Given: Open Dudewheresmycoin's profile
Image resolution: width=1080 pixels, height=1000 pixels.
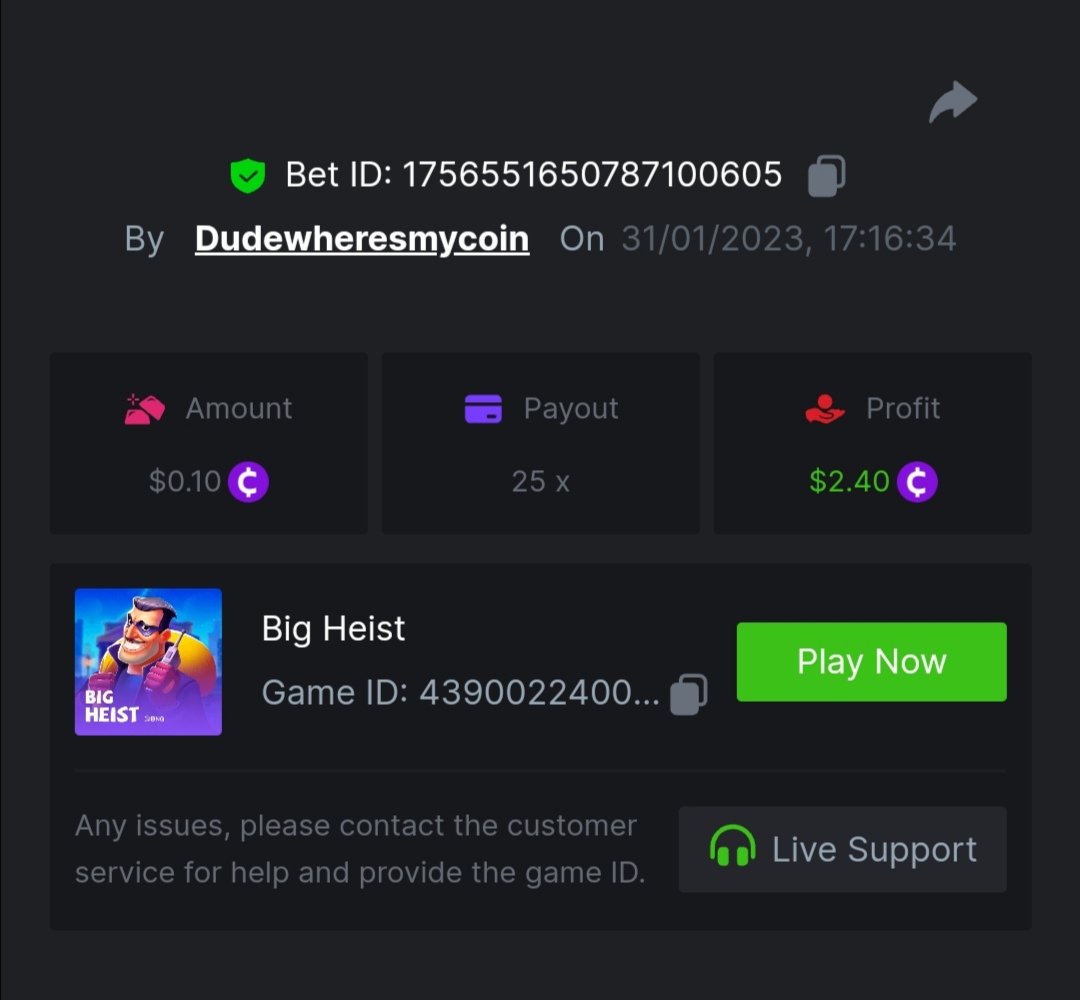Looking at the screenshot, I should [361, 239].
